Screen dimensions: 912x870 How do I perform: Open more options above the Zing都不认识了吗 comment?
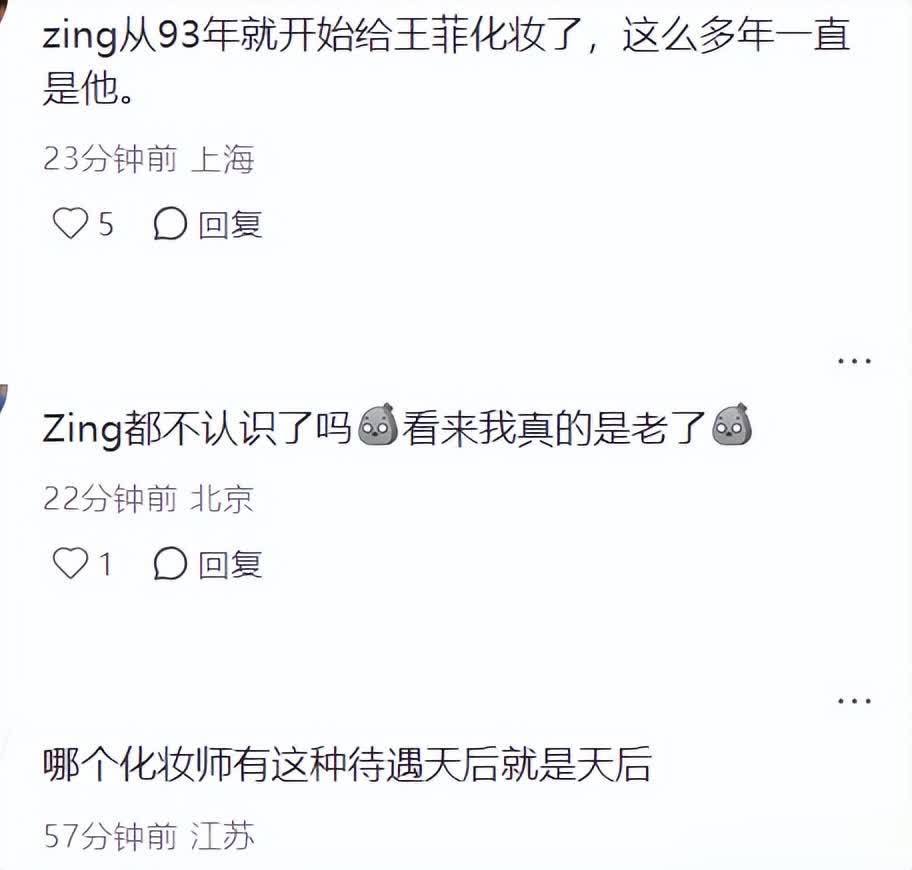click(854, 360)
